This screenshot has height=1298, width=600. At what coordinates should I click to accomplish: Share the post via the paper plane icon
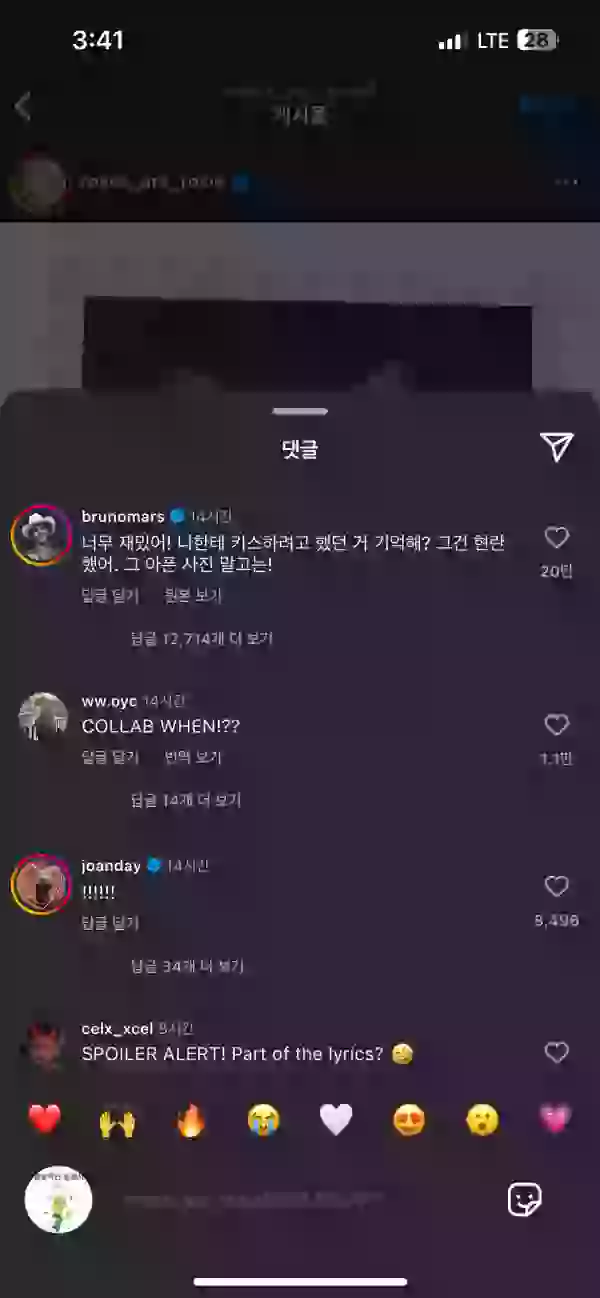(556, 447)
